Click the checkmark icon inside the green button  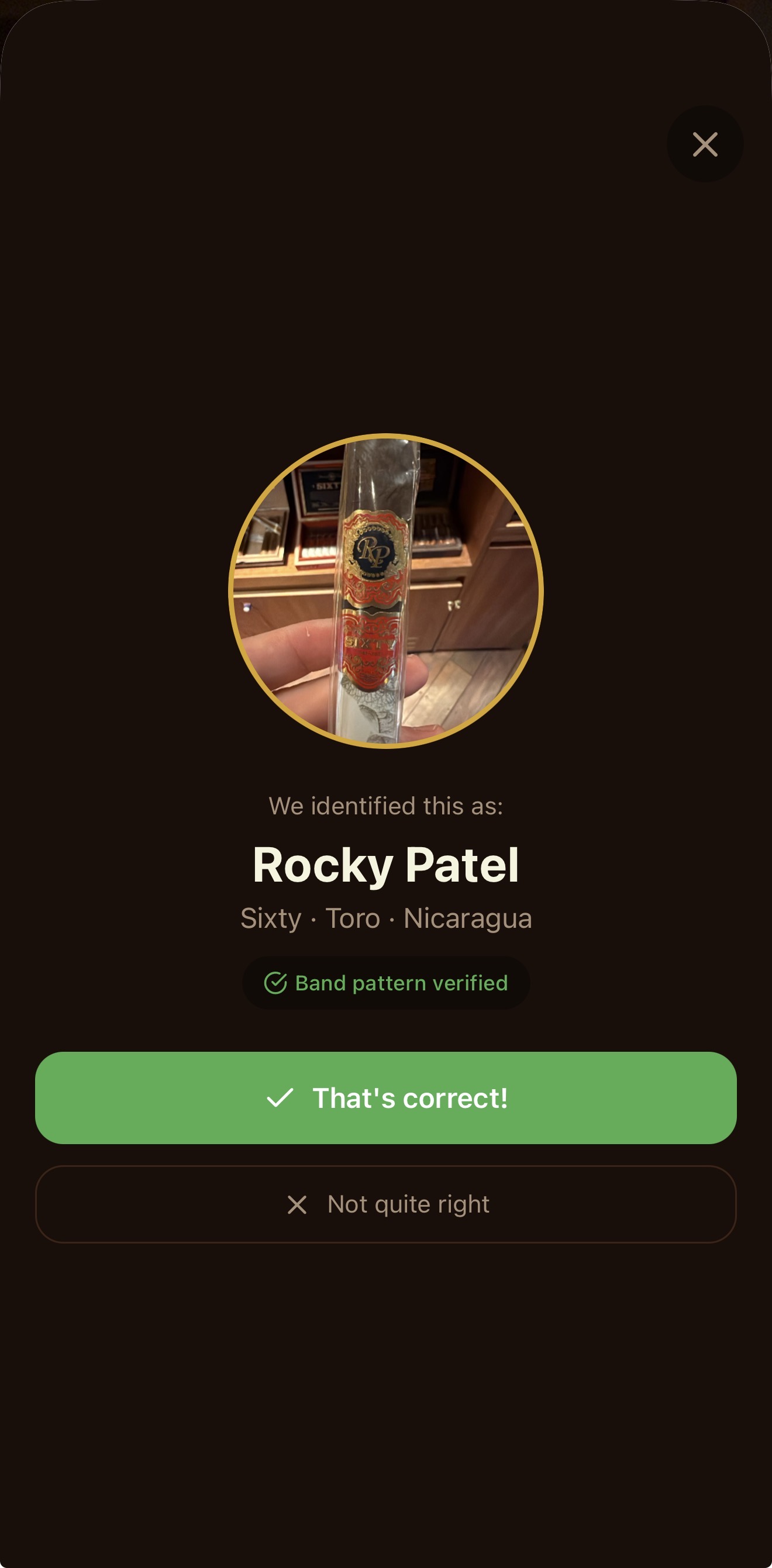pos(280,1099)
